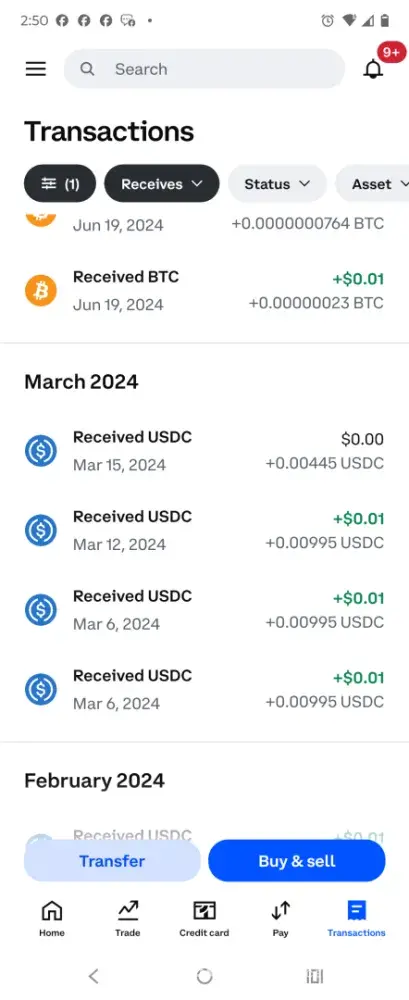Viewport: 409px width, 1000px height.
Task: Tap the Buy & sell button
Action: point(297,861)
